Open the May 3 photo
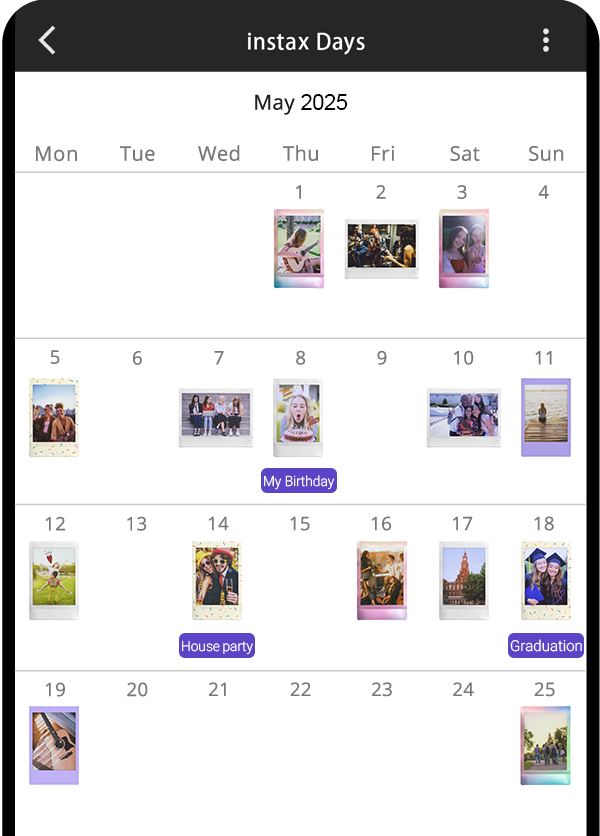The height and width of the screenshot is (836, 600). (x=464, y=249)
